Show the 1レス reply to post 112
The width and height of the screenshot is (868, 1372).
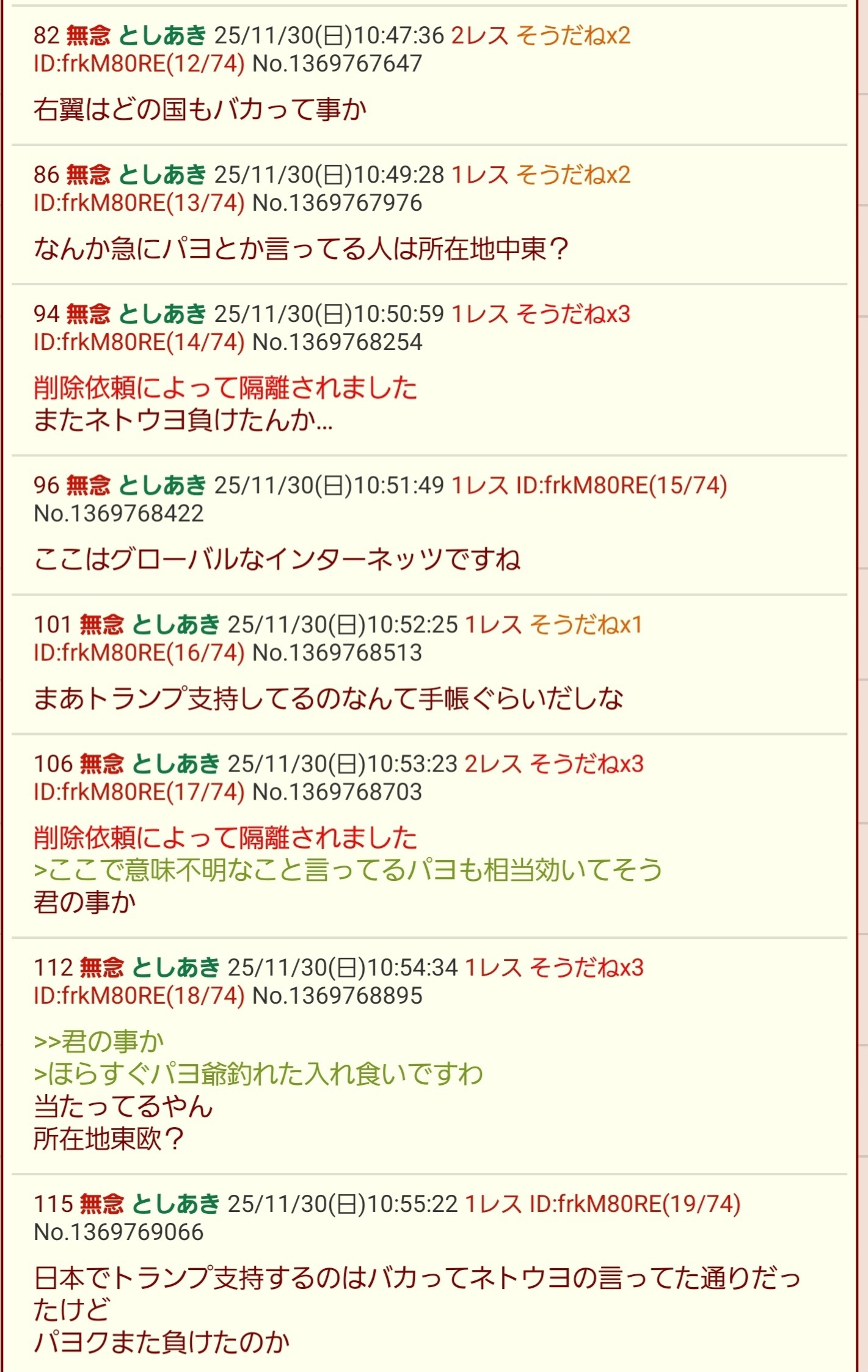[493, 968]
